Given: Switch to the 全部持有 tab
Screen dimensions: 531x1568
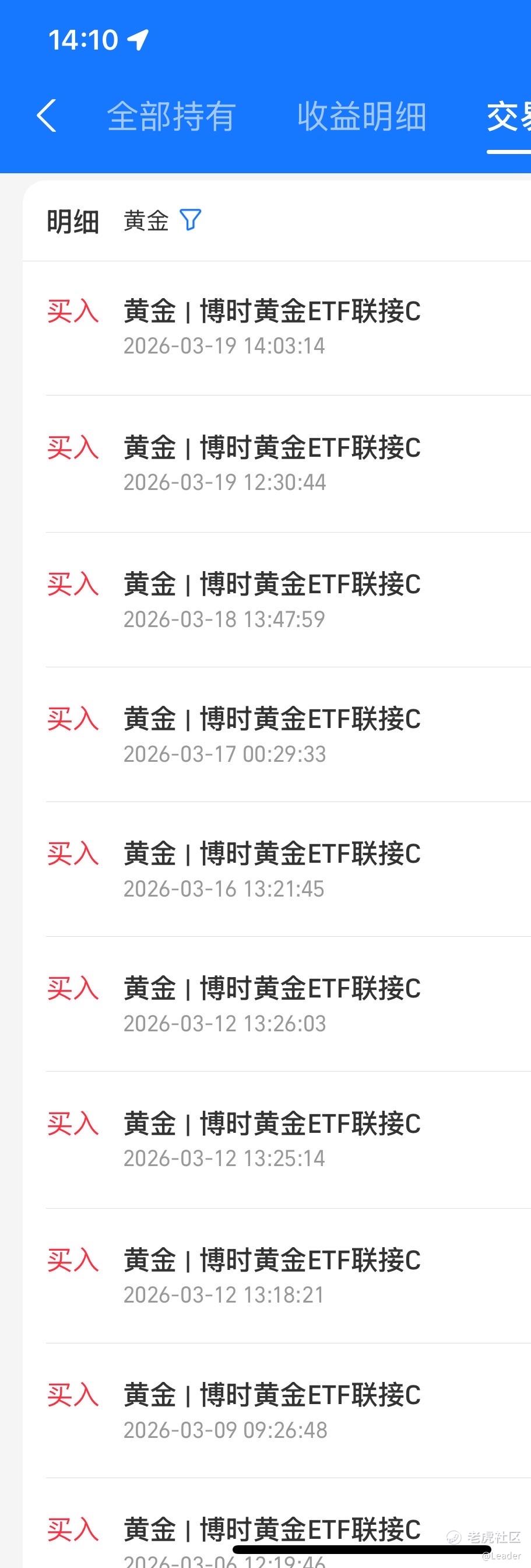Looking at the screenshot, I should coord(171,116).
